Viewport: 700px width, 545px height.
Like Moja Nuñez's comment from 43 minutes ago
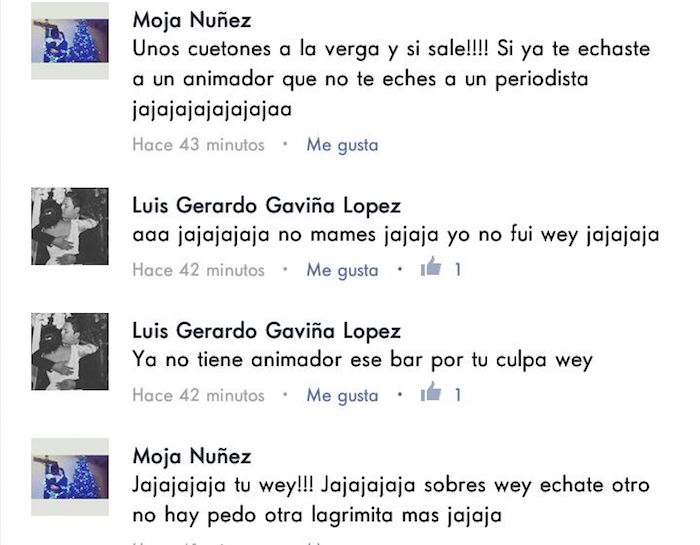point(342,145)
